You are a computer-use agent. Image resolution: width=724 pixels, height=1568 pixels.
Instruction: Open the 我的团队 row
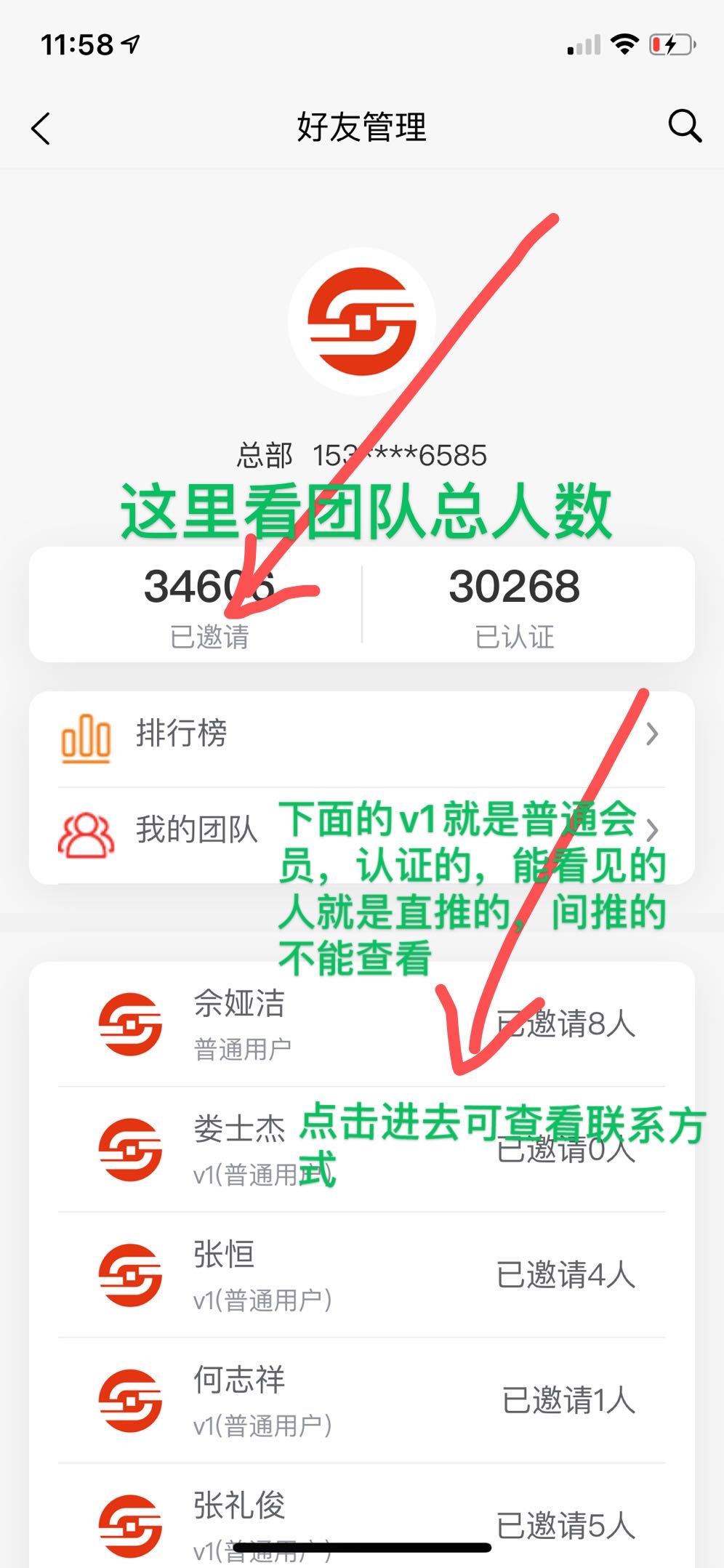click(196, 831)
